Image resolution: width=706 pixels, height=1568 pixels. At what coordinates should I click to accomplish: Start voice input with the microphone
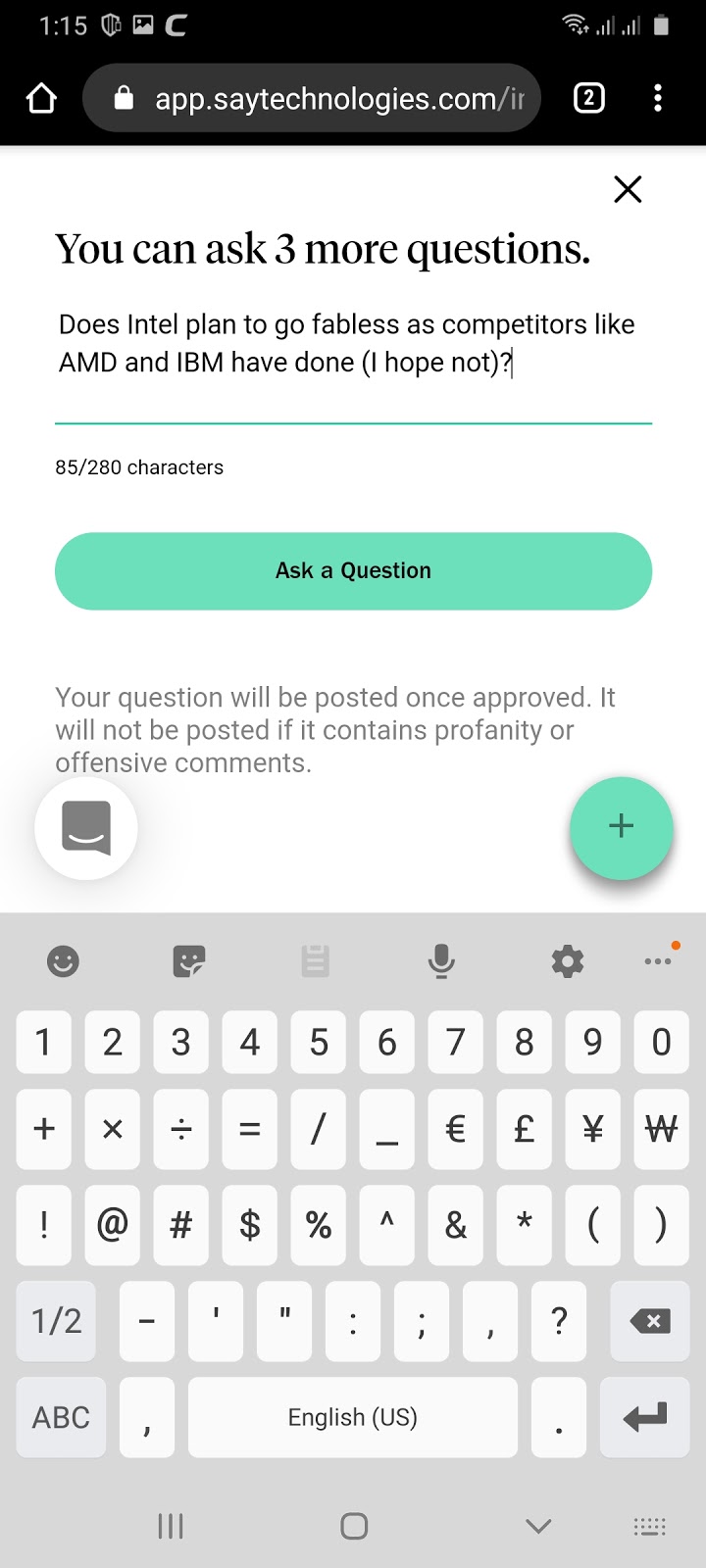[441, 961]
